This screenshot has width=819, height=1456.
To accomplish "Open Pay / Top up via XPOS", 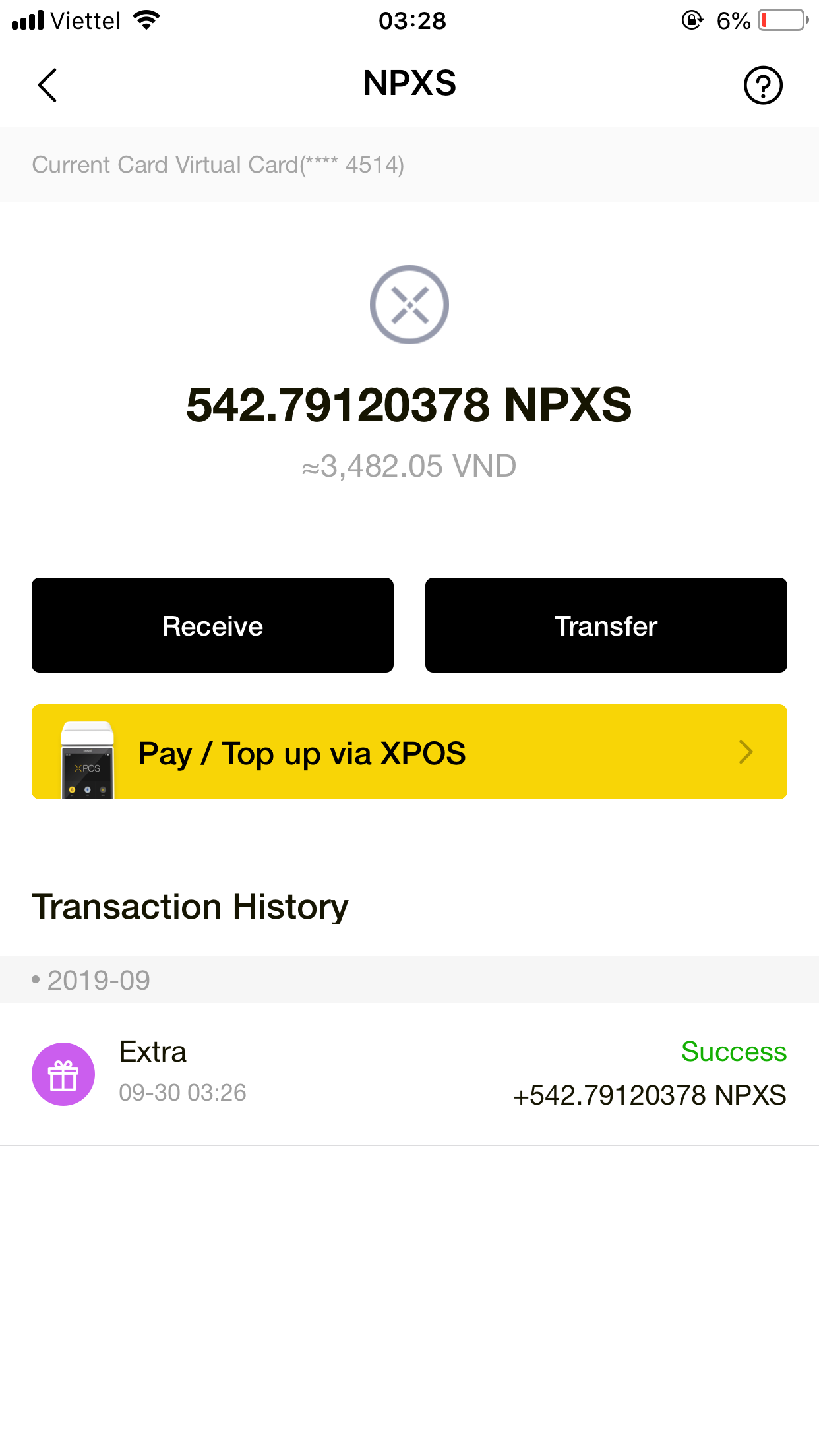I will point(409,752).
